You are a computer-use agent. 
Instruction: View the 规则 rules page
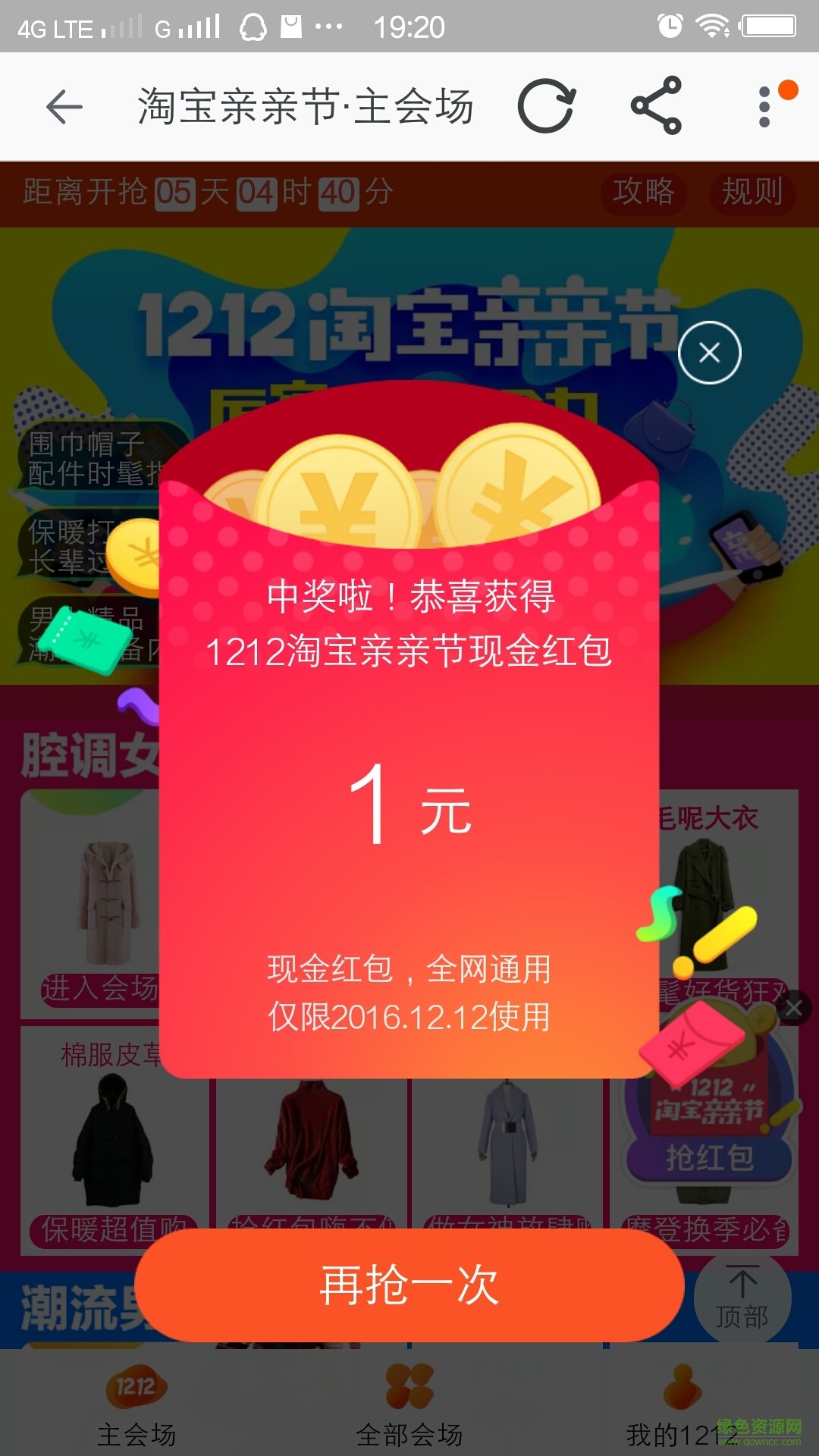(x=753, y=193)
